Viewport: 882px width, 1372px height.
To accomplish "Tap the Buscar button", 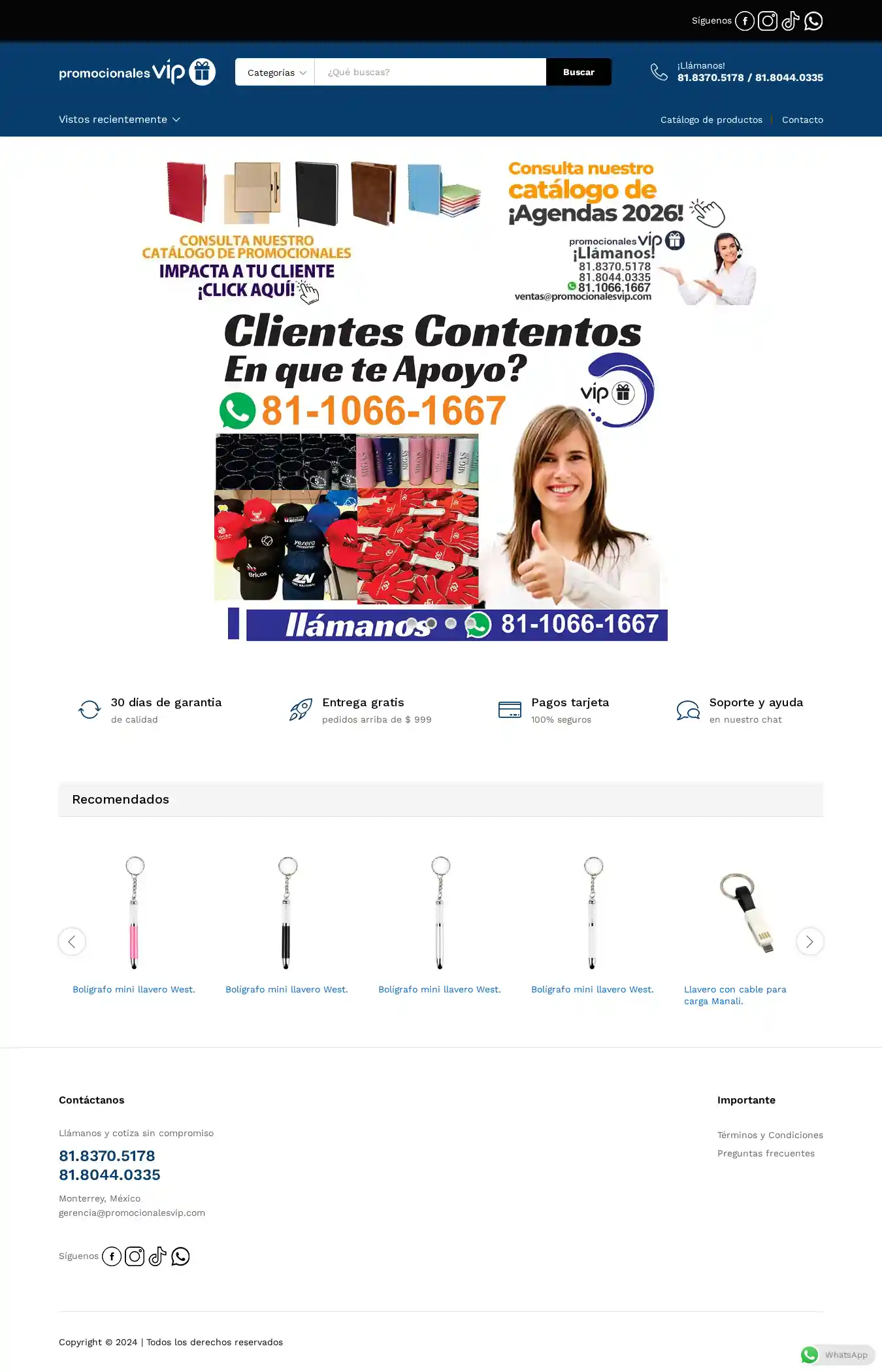I will [x=578, y=73].
